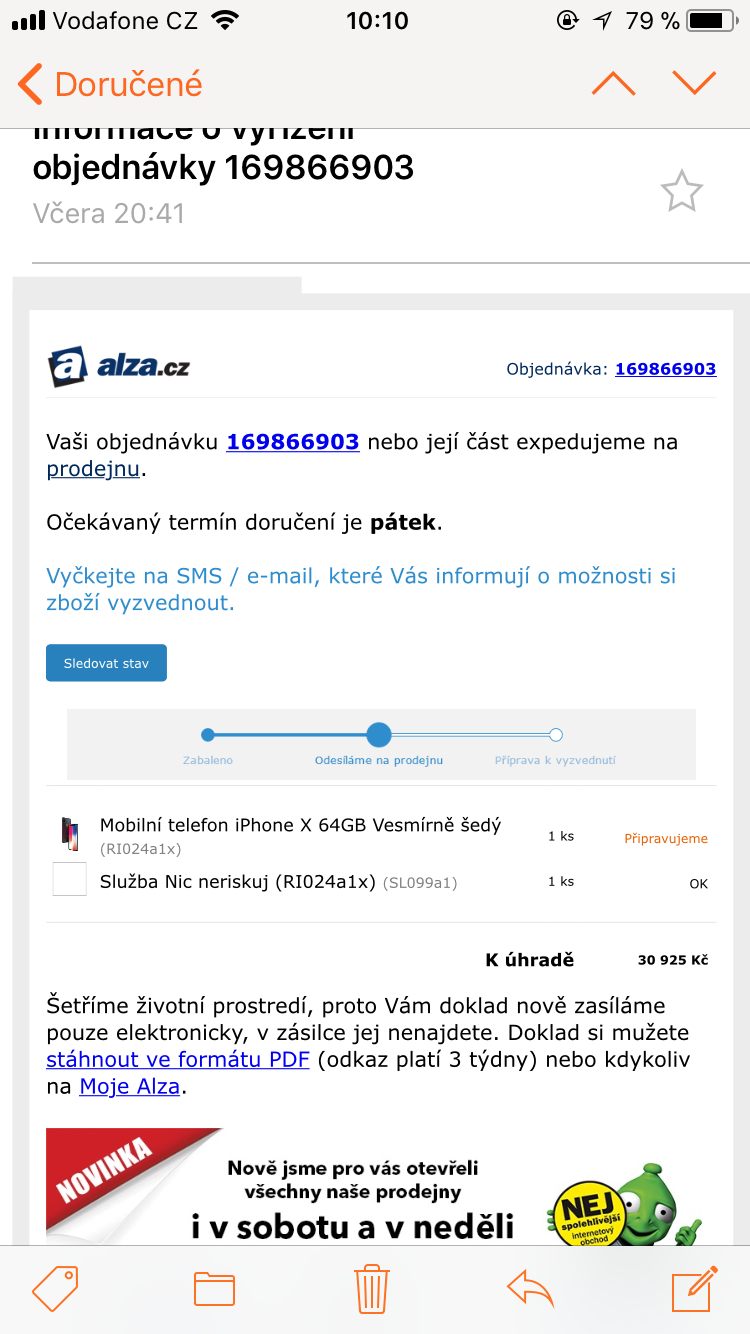Tag this email with the label icon
This screenshot has width=750, height=1334.
click(x=55, y=1288)
